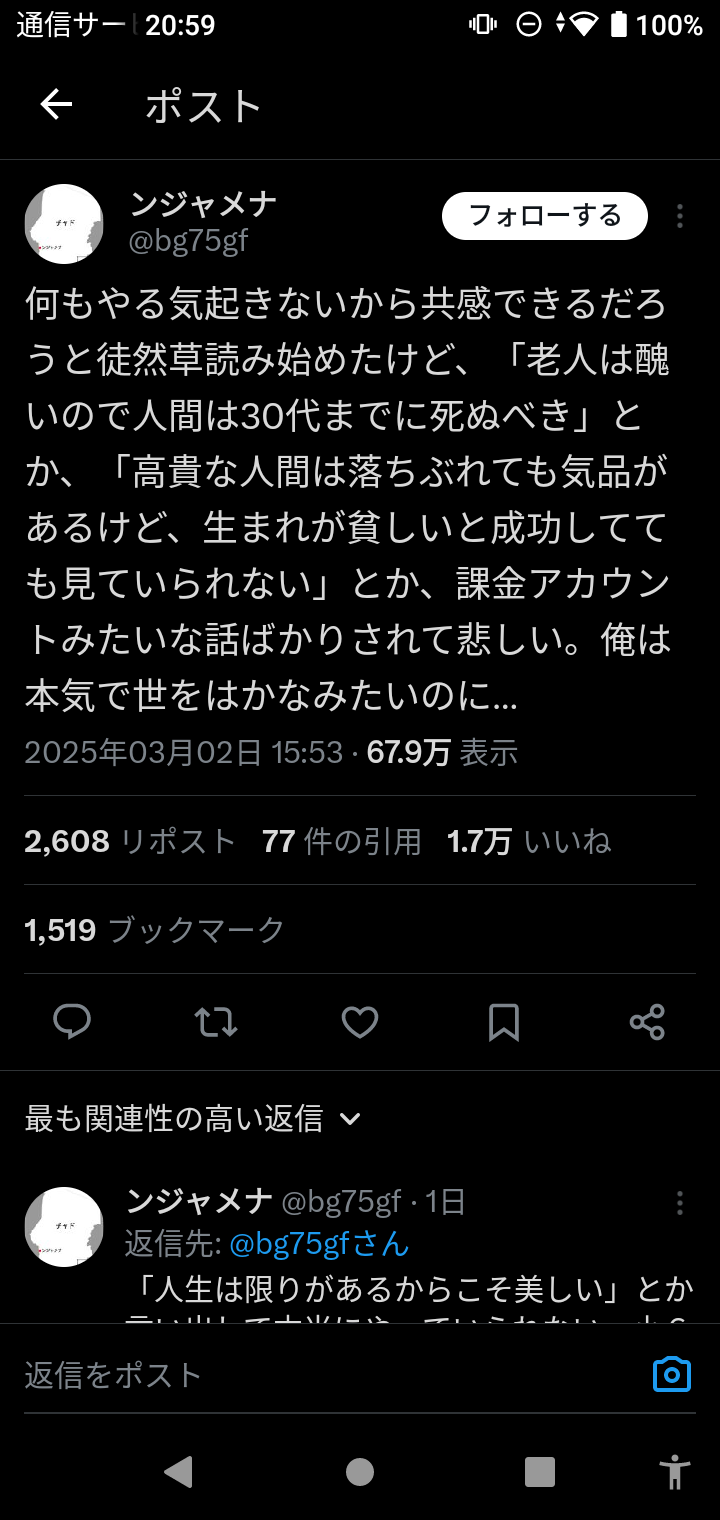
Task: View the 2,608 リポスト list
Action: pos(130,842)
